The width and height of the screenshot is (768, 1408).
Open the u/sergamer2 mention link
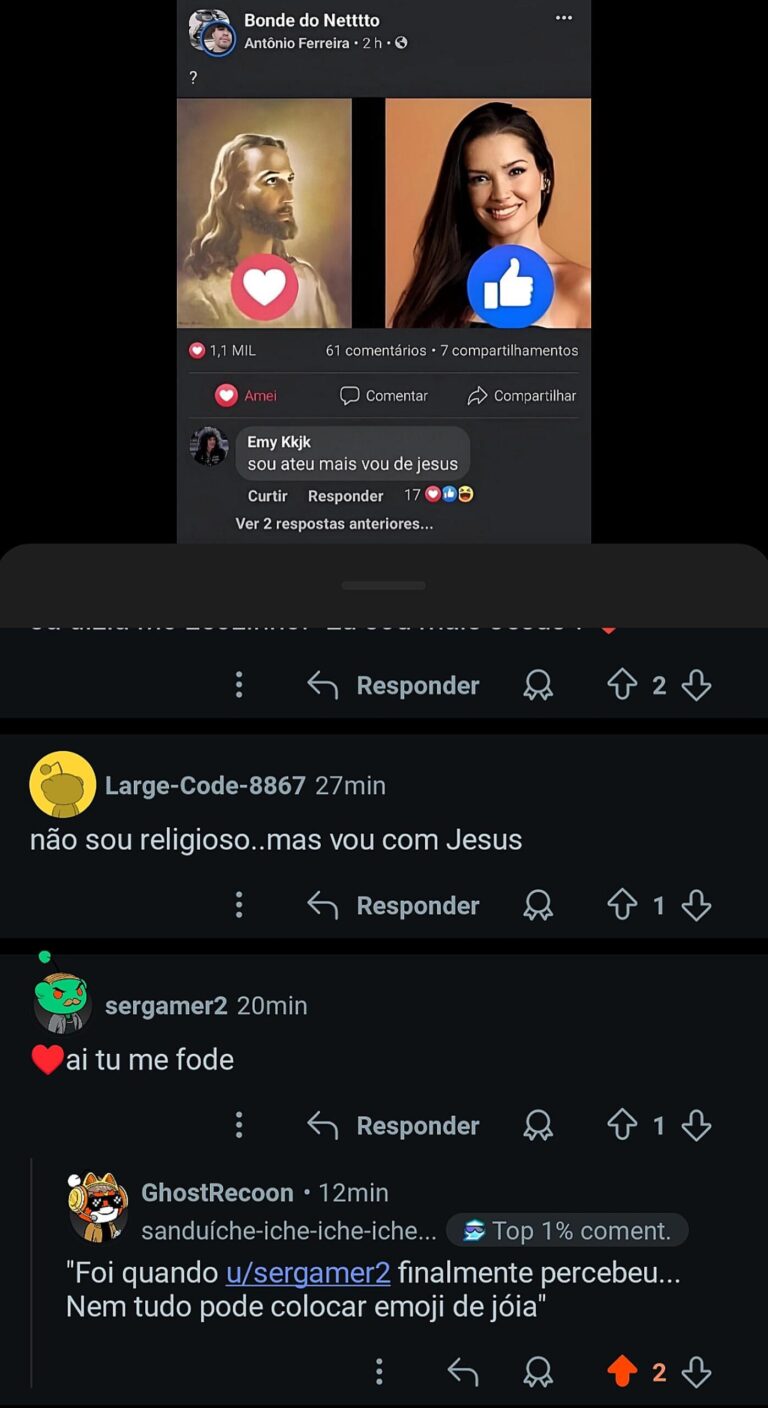point(308,1273)
